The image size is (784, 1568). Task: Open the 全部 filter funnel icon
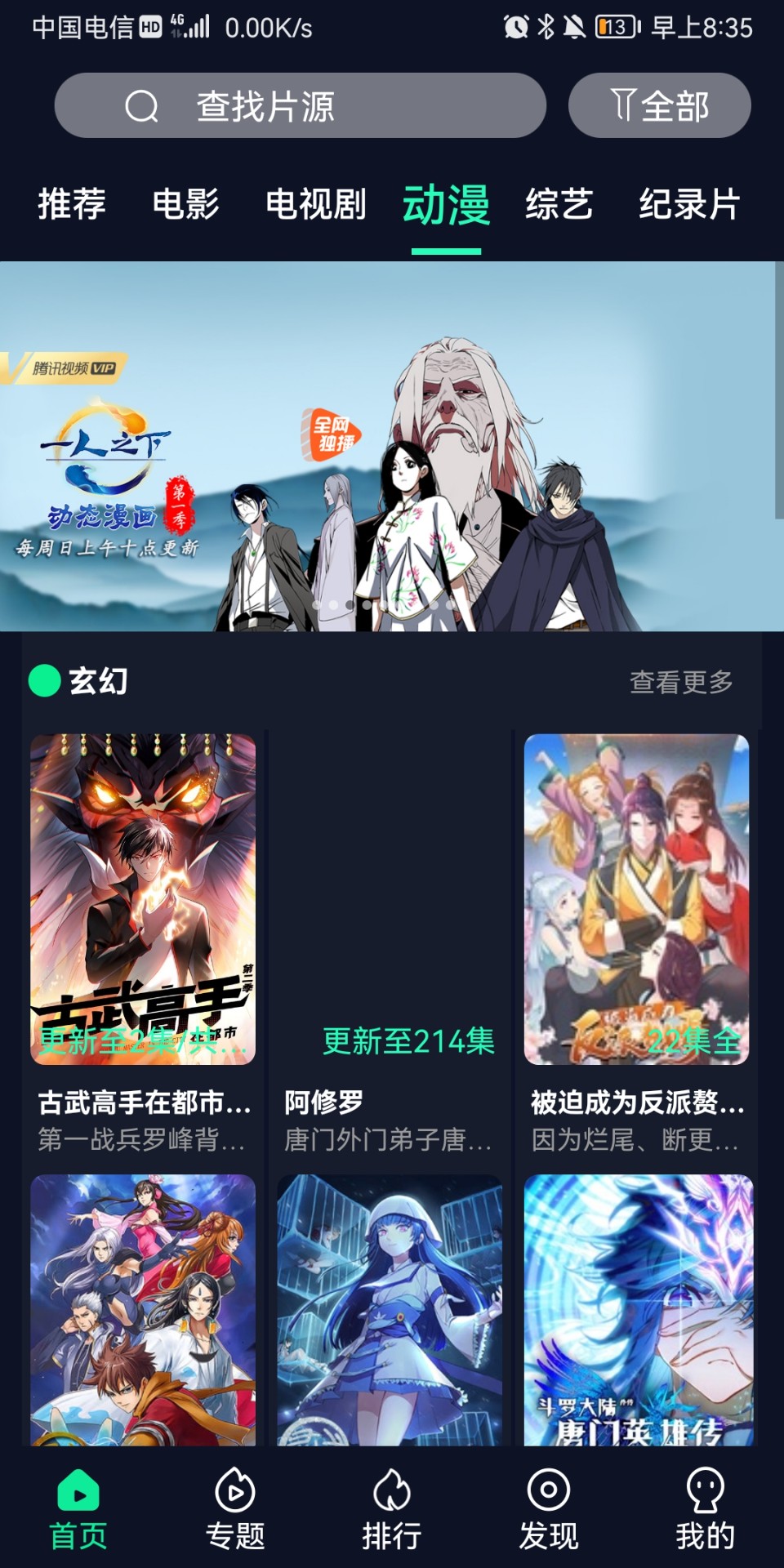click(625, 105)
